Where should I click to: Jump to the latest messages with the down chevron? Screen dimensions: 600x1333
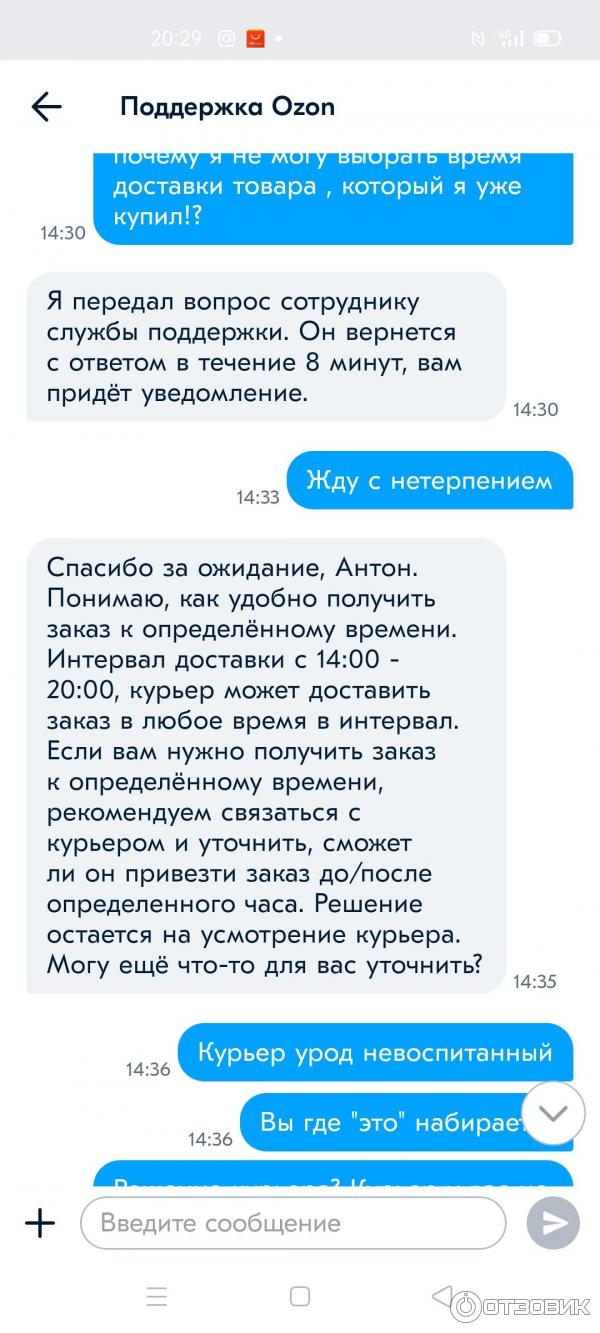pos(553,1113)
